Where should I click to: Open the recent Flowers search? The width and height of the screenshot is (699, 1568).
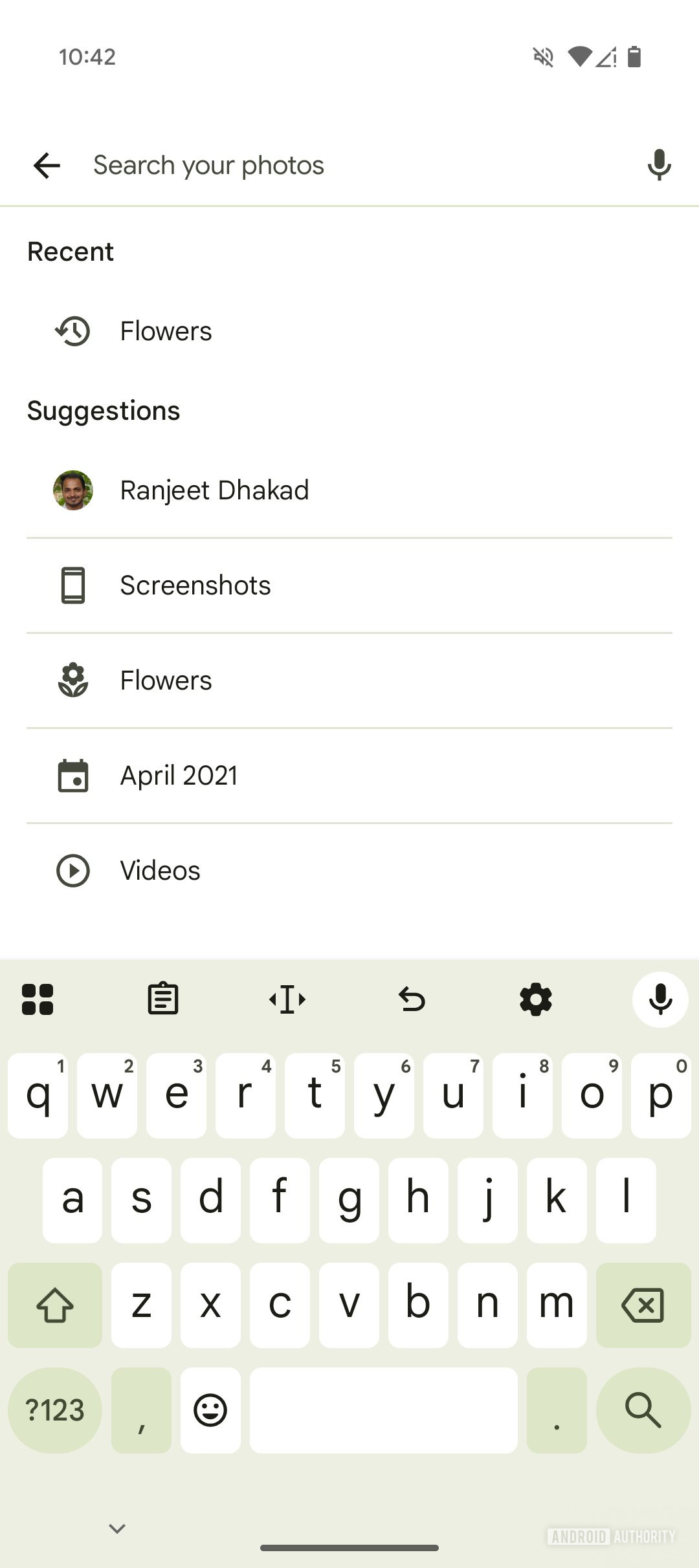pos(166,331)
